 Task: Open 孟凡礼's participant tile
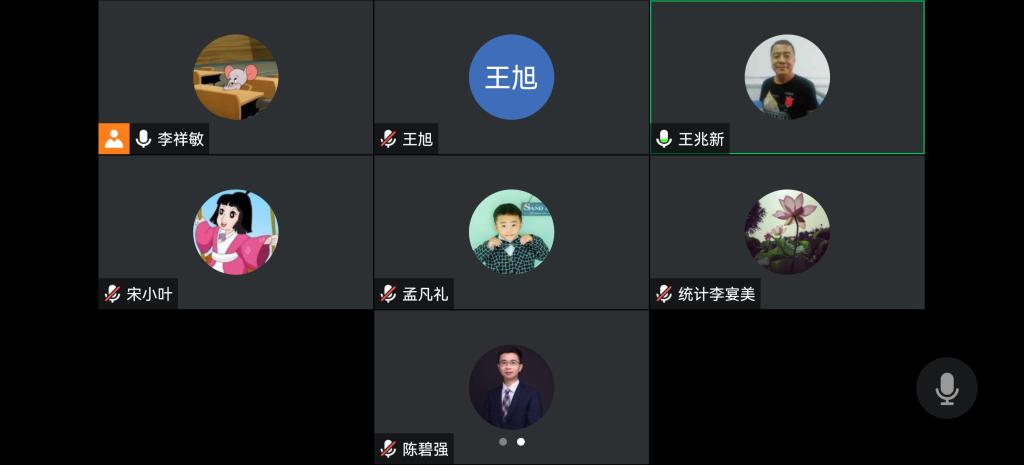[x=511, y=232]
